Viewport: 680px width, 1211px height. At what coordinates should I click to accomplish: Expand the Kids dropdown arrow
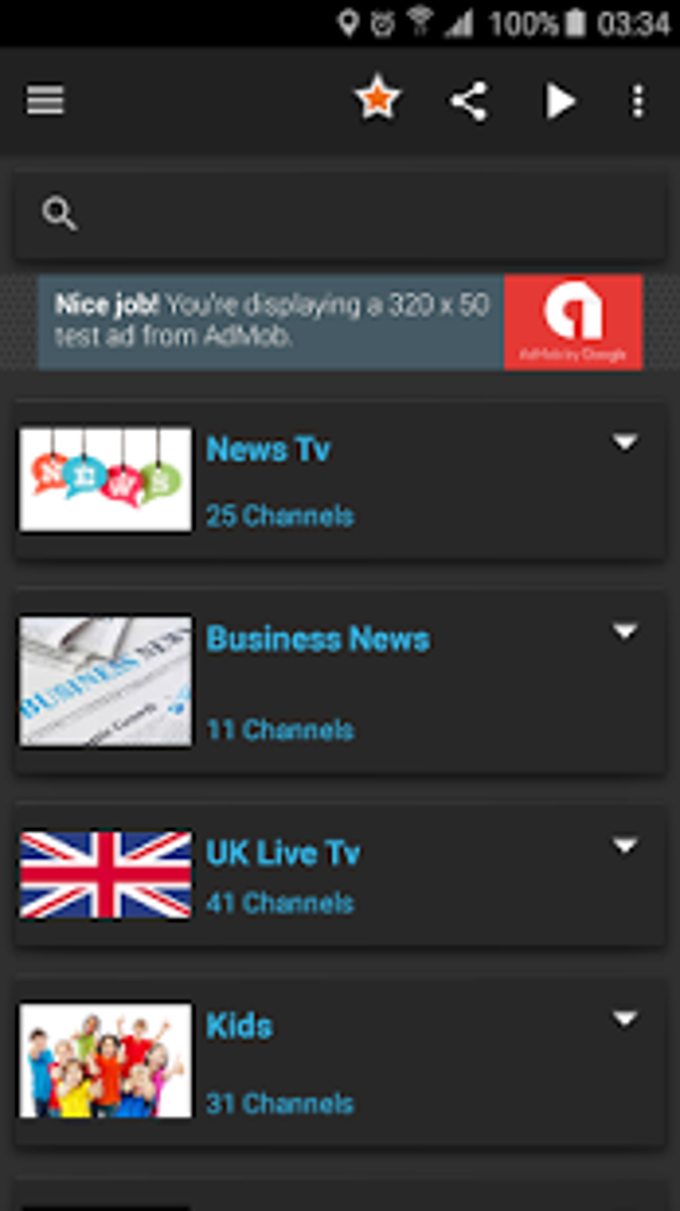click(x=625, y=1018)
